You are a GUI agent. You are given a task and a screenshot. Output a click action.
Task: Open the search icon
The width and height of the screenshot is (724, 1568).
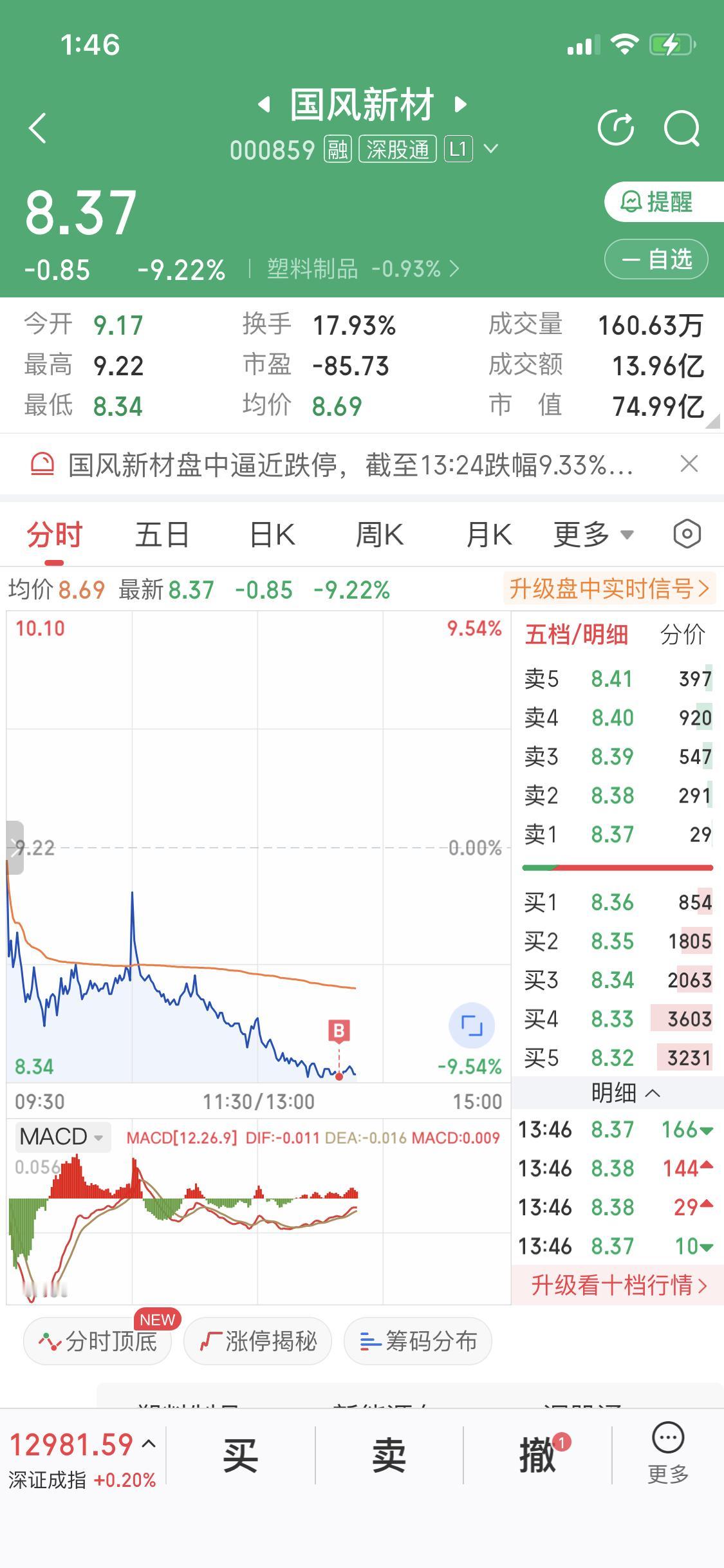pos(682,127)
